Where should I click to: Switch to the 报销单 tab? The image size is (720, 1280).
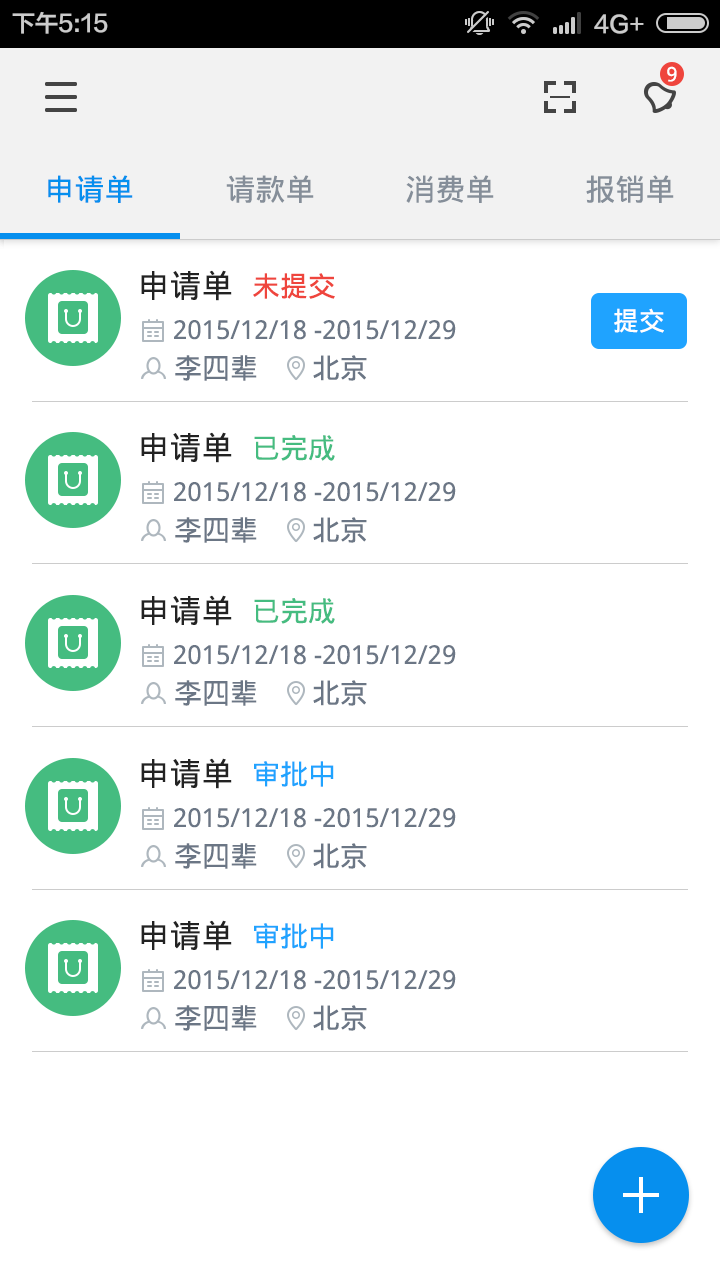[630, 190]
